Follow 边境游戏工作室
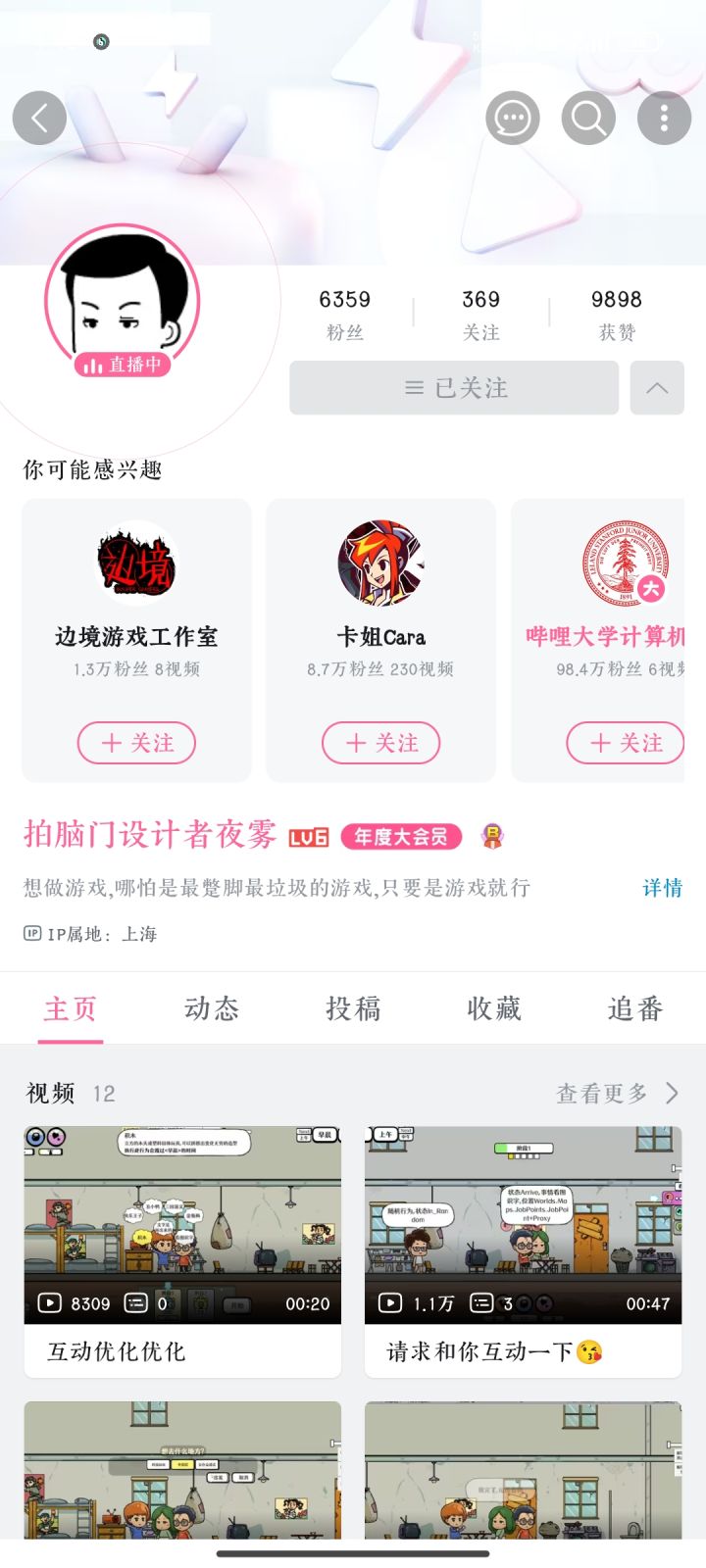706x1568 pixels. point(136,743)
